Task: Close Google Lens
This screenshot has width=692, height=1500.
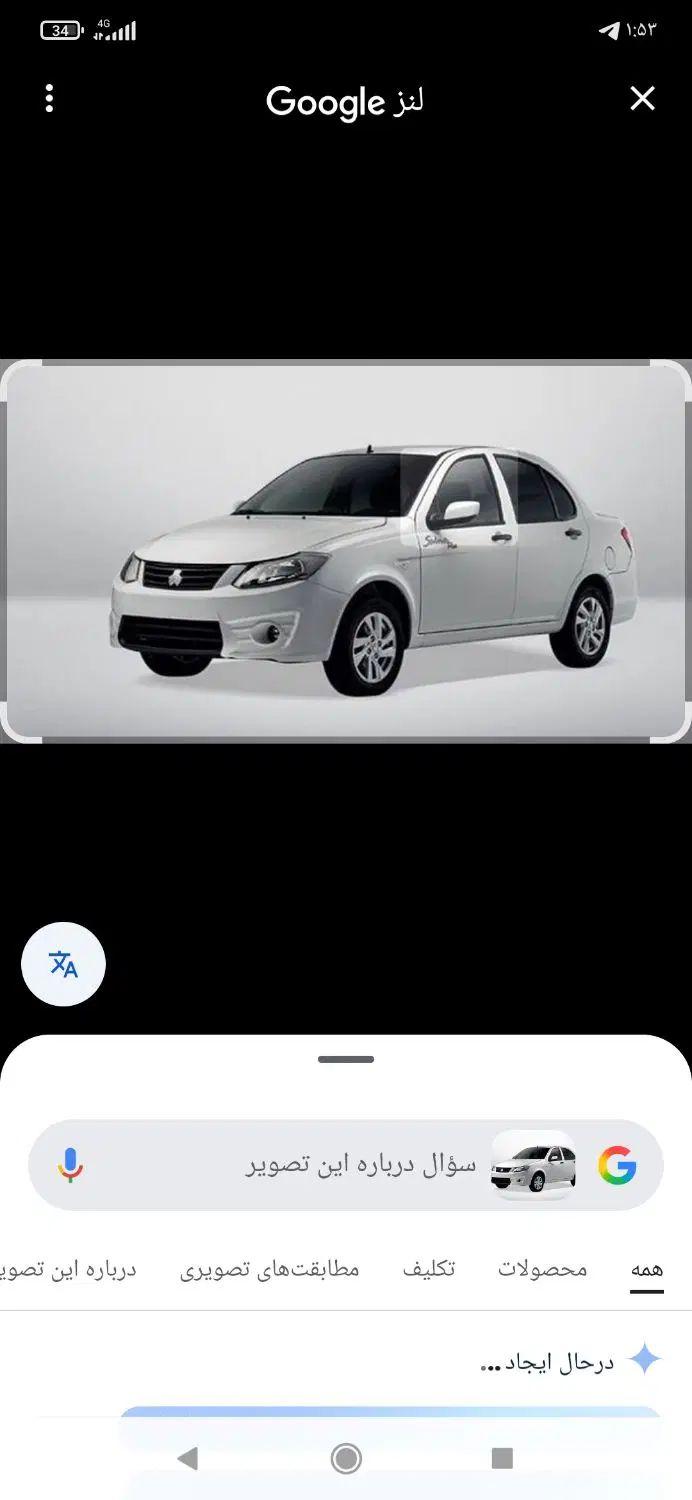Action: pos(642,98)
